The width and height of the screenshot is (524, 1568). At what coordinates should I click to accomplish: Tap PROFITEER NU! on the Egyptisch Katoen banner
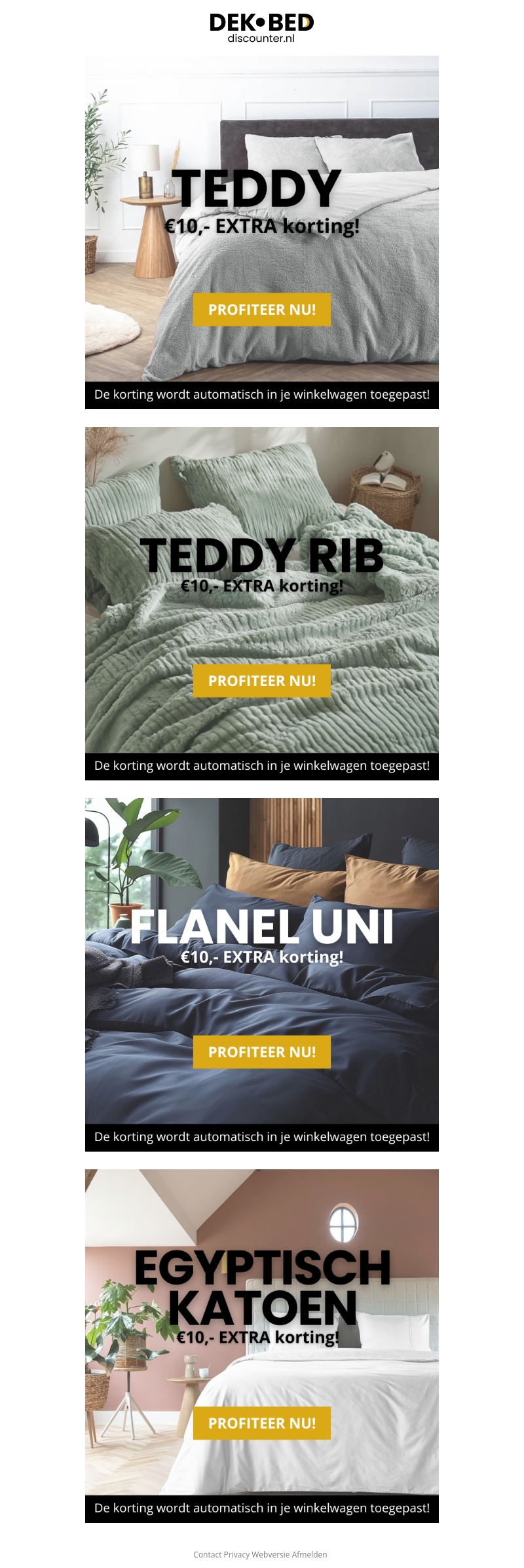261,1423
